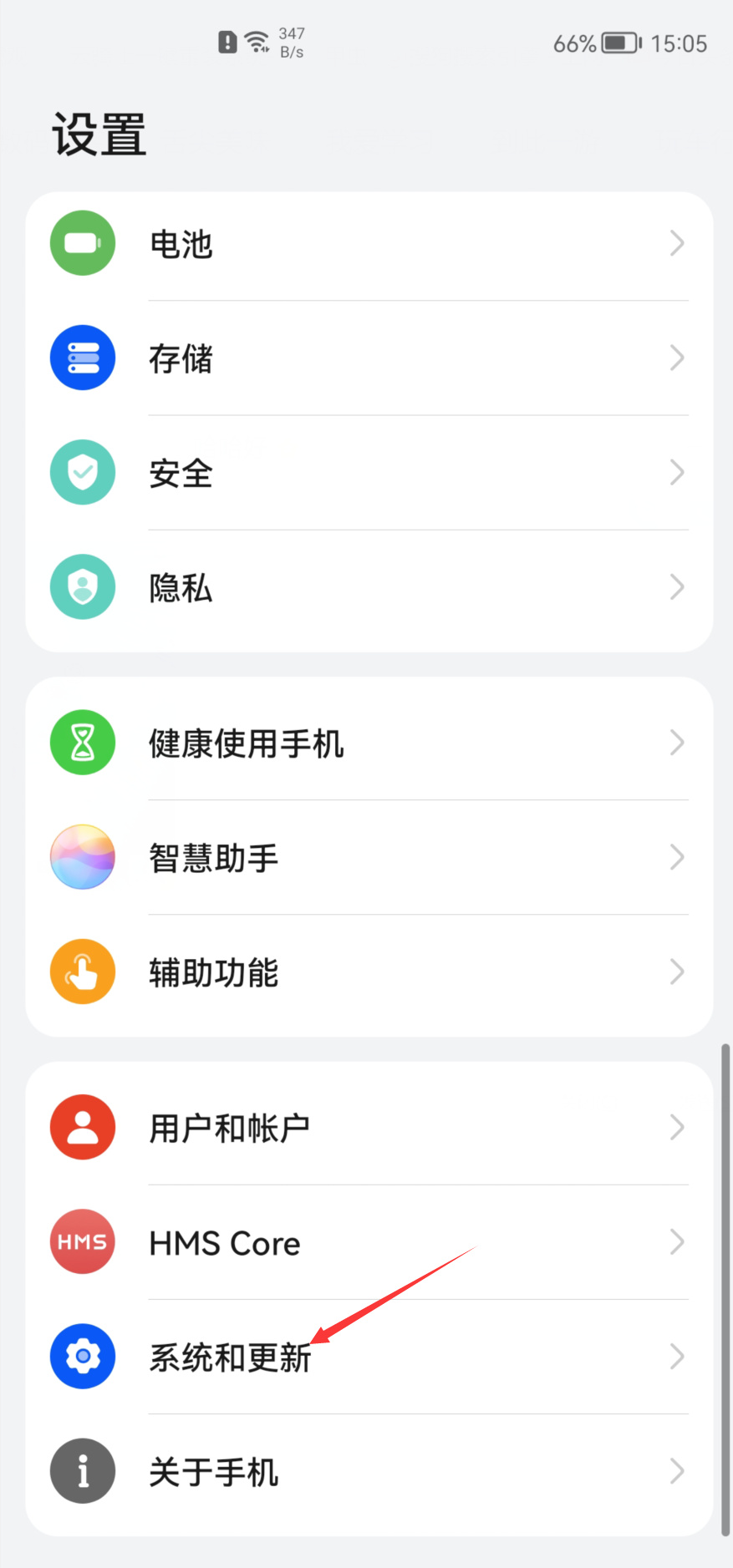The height and width of the screenshot is (1568, 733).
Task: Open 系统和更新 (System & updates)
Action: click(x=368, y=1357)
